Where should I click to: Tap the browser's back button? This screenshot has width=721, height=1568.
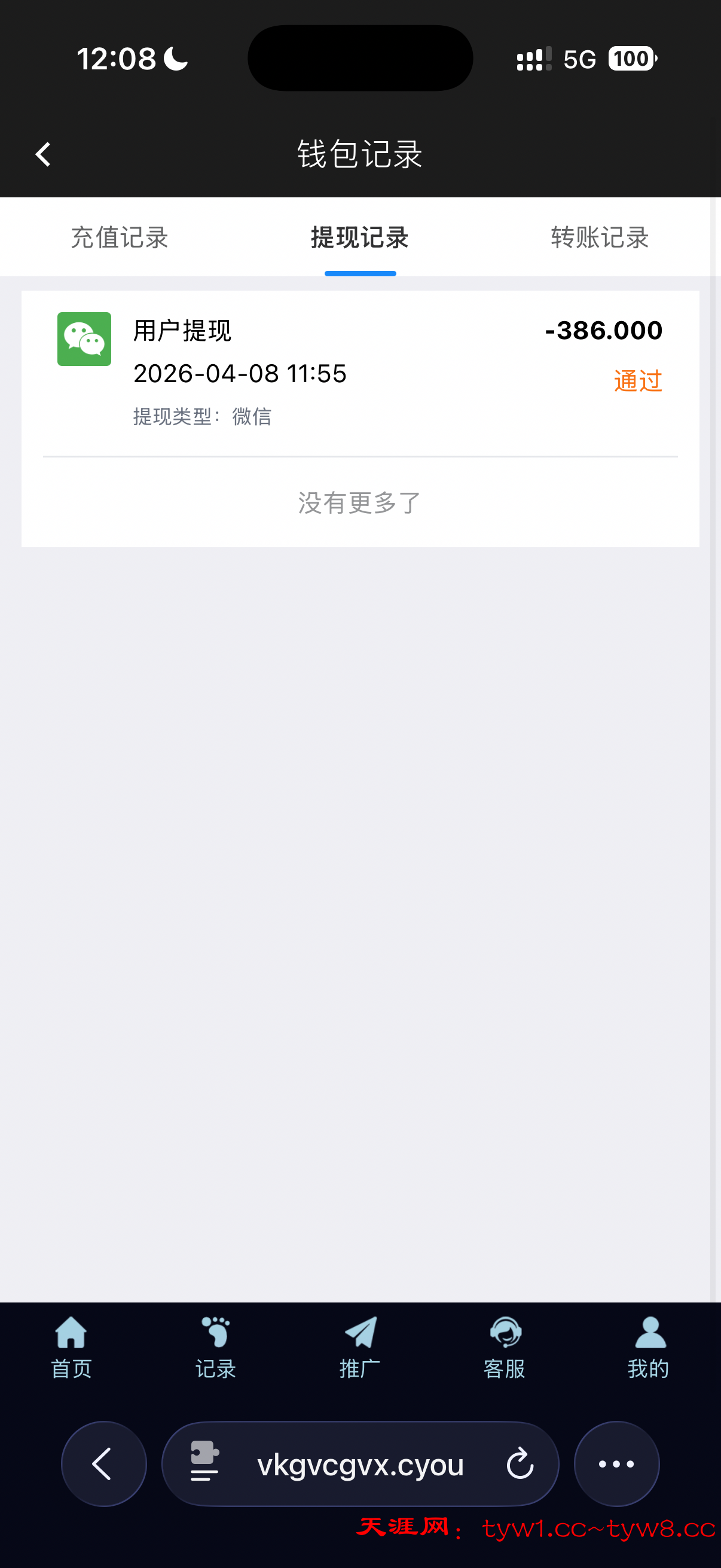point(103,1464)
